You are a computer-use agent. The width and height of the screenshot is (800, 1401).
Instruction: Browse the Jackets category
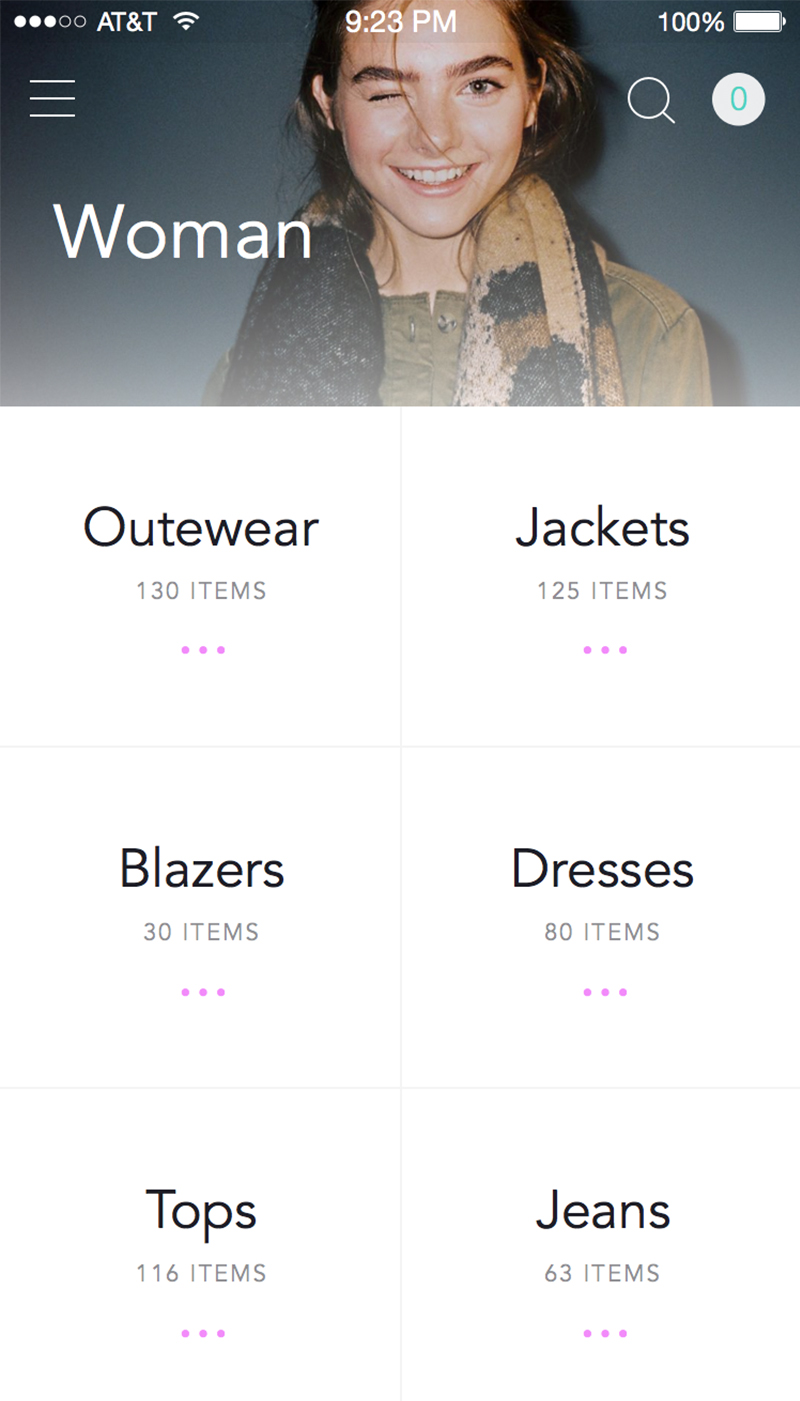pos(602,575)
